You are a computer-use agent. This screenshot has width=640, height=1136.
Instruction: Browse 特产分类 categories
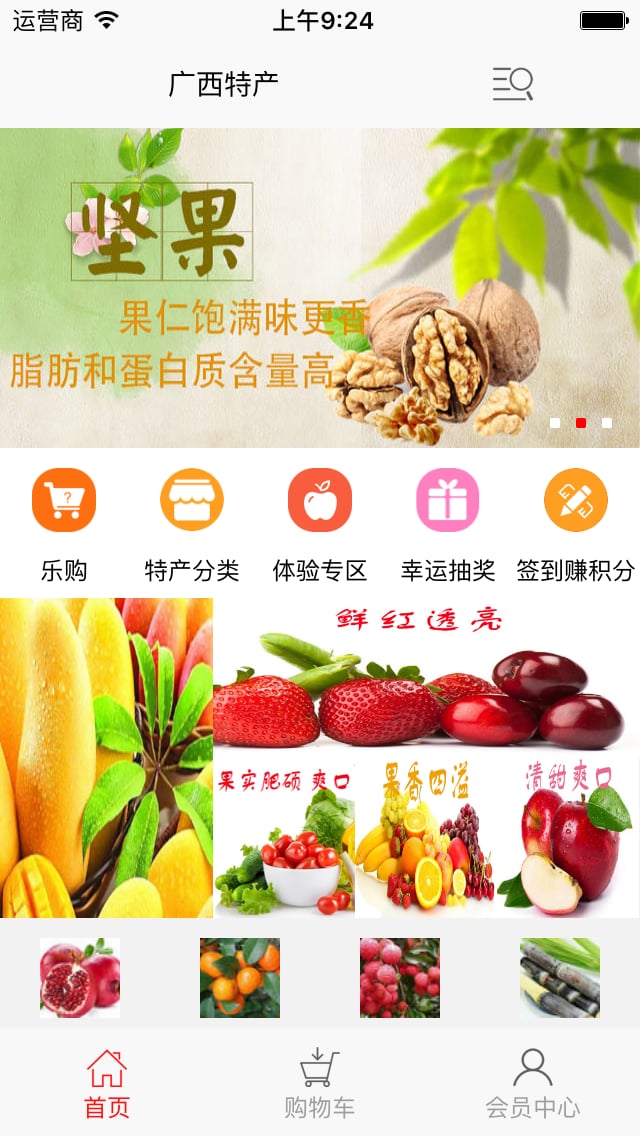(x=192, y=523)
